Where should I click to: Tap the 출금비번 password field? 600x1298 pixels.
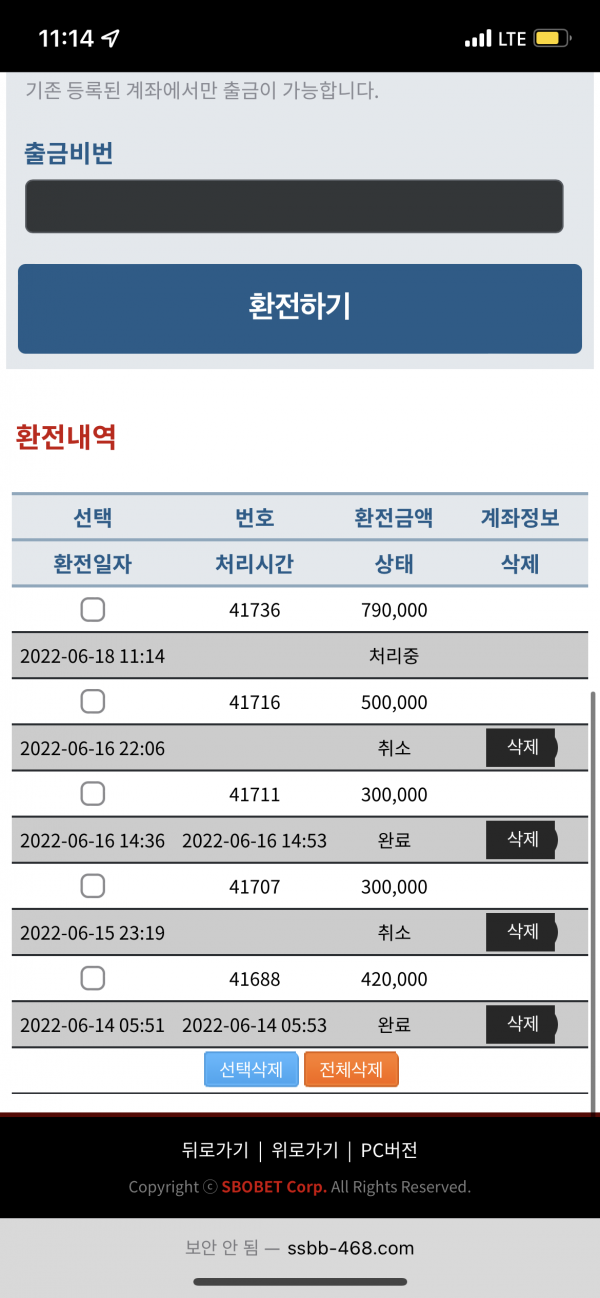[294, 207]
